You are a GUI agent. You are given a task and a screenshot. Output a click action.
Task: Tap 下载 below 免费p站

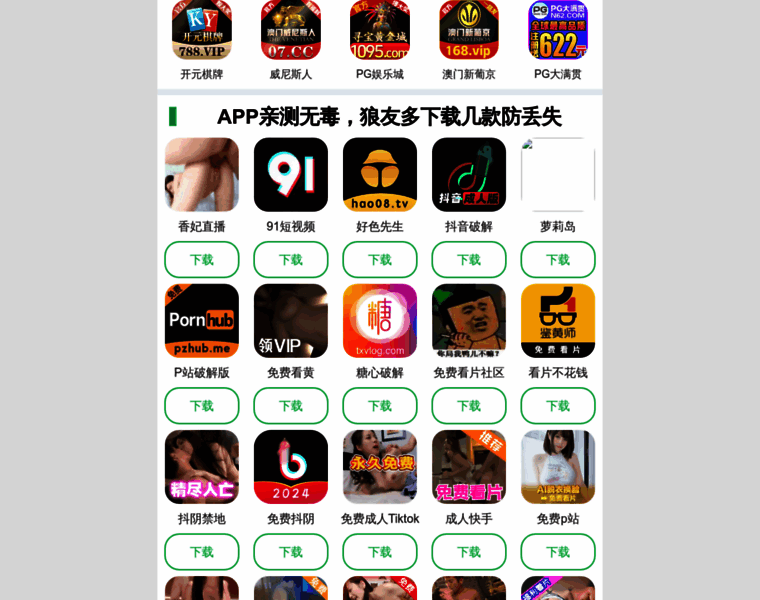(x=558, y=552)
